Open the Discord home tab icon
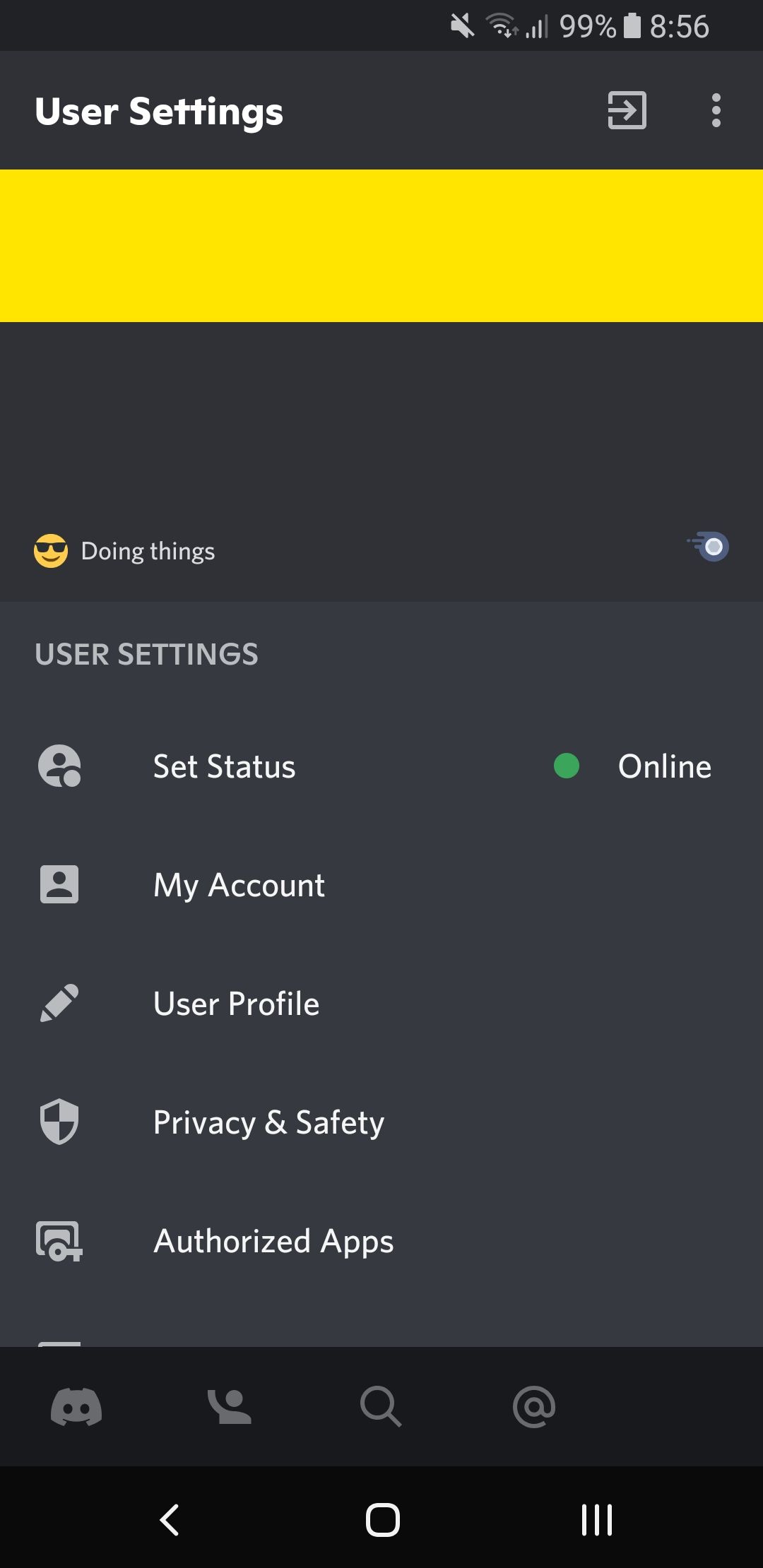 (76, 1406)
